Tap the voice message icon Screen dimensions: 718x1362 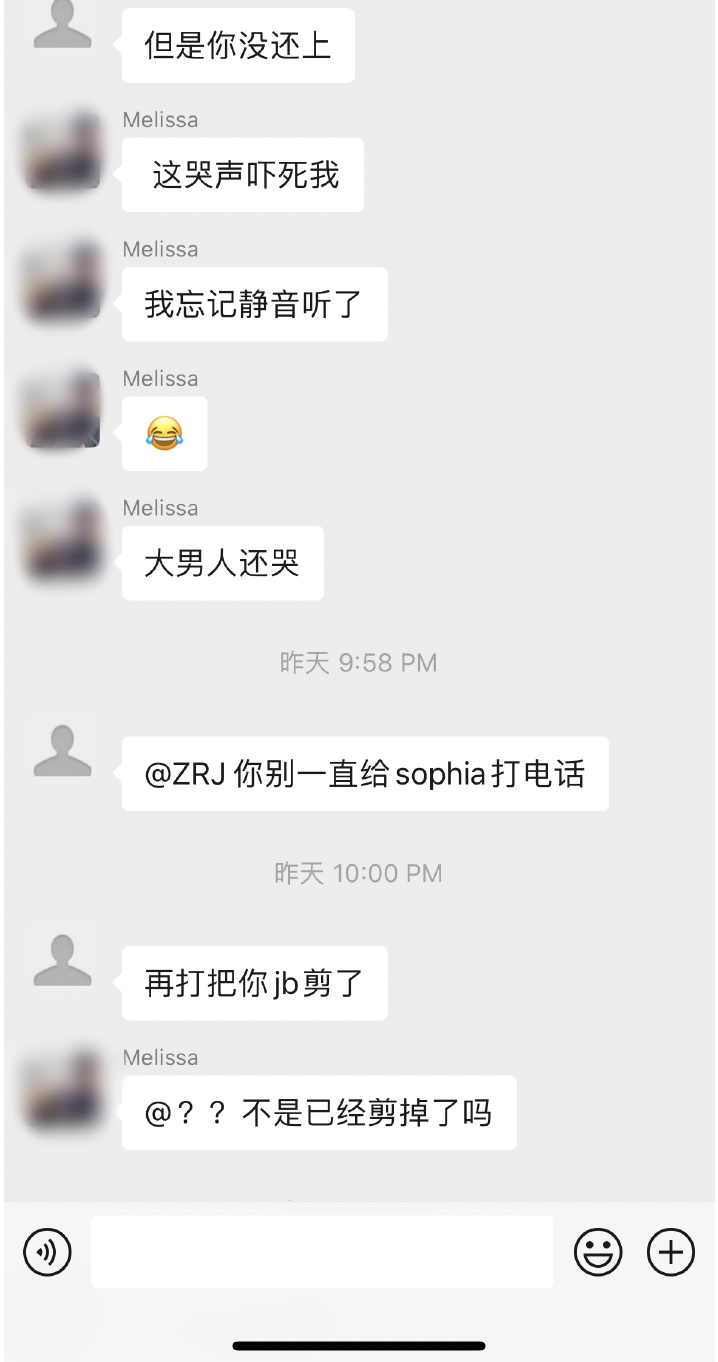tap(47, 1252)
